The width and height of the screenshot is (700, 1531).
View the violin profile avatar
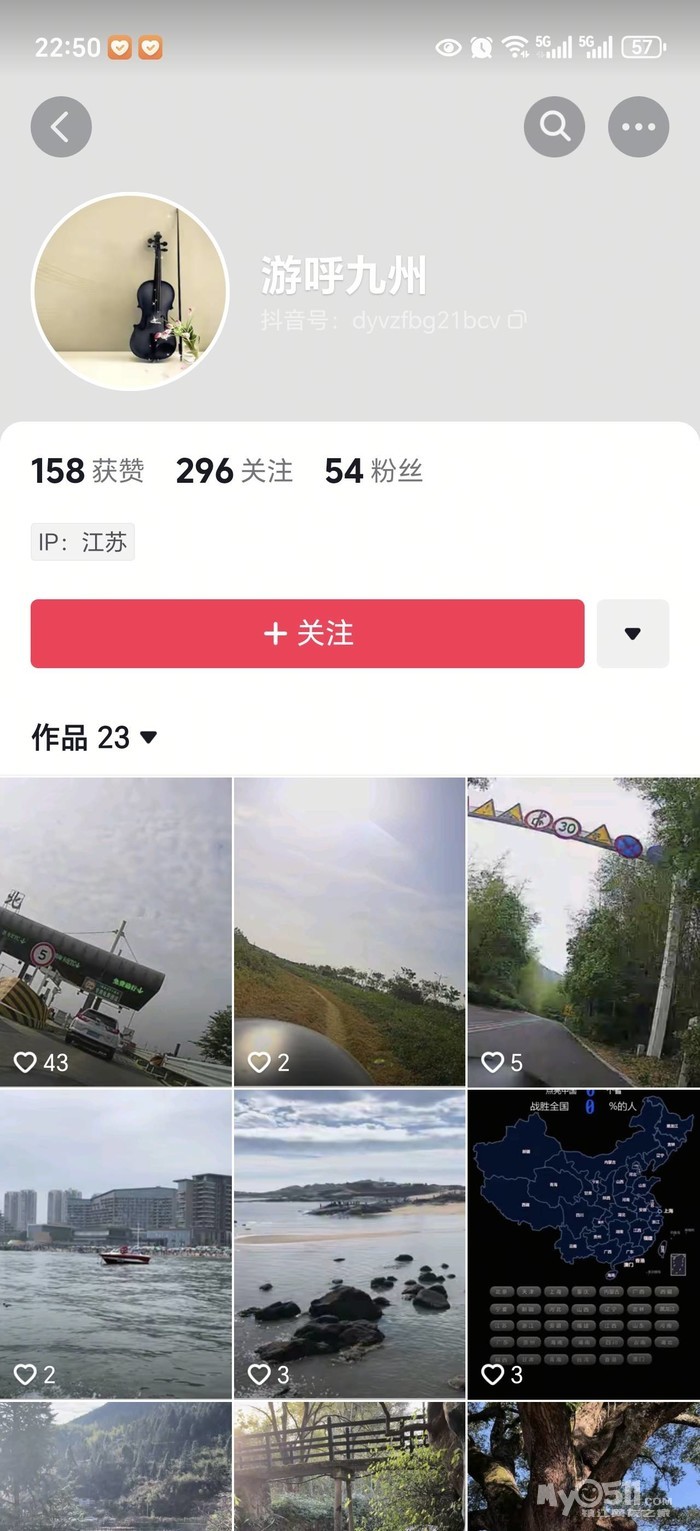click(131, 291)
